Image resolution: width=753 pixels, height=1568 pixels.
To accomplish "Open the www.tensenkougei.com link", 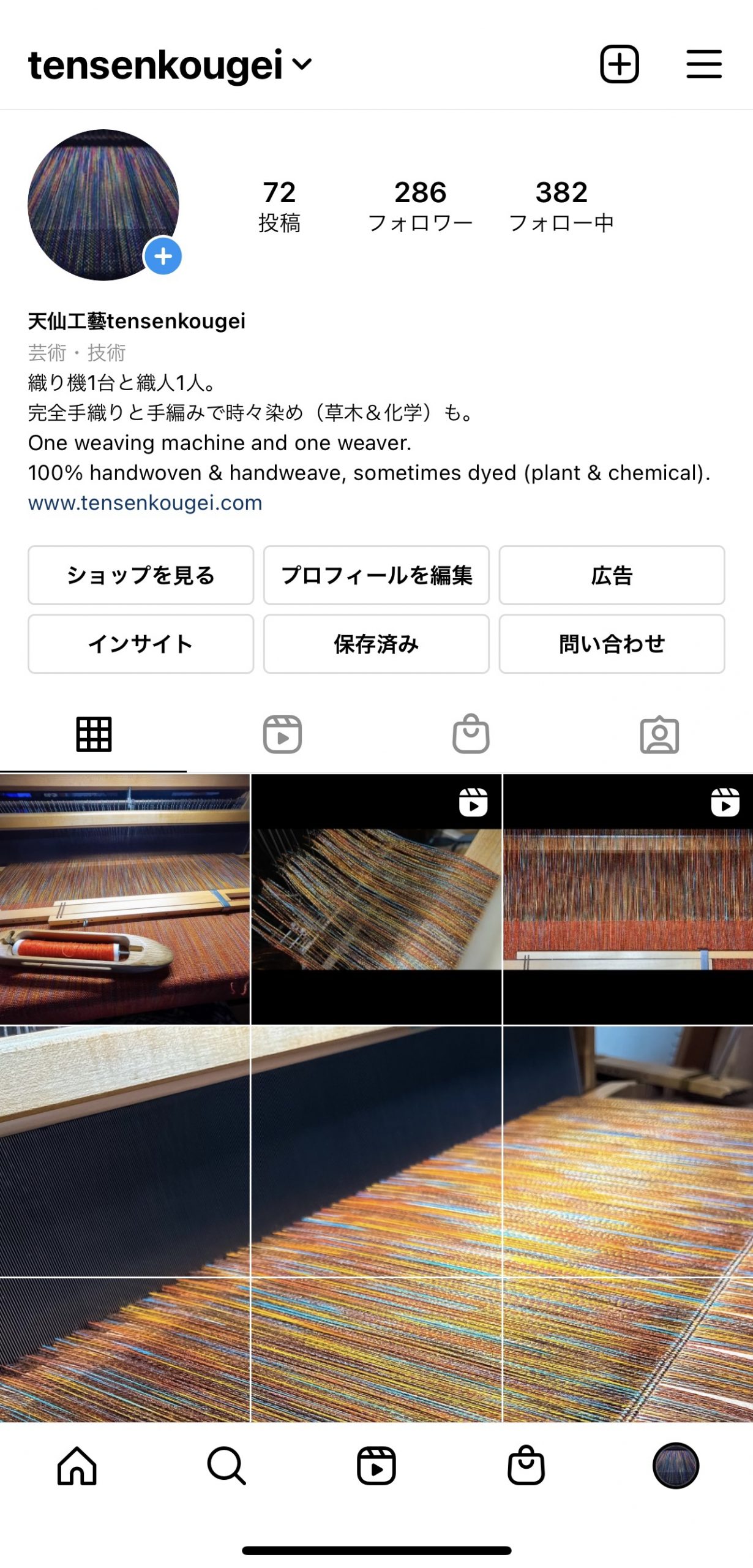I will pyautogui.click(x=145, y=503).
